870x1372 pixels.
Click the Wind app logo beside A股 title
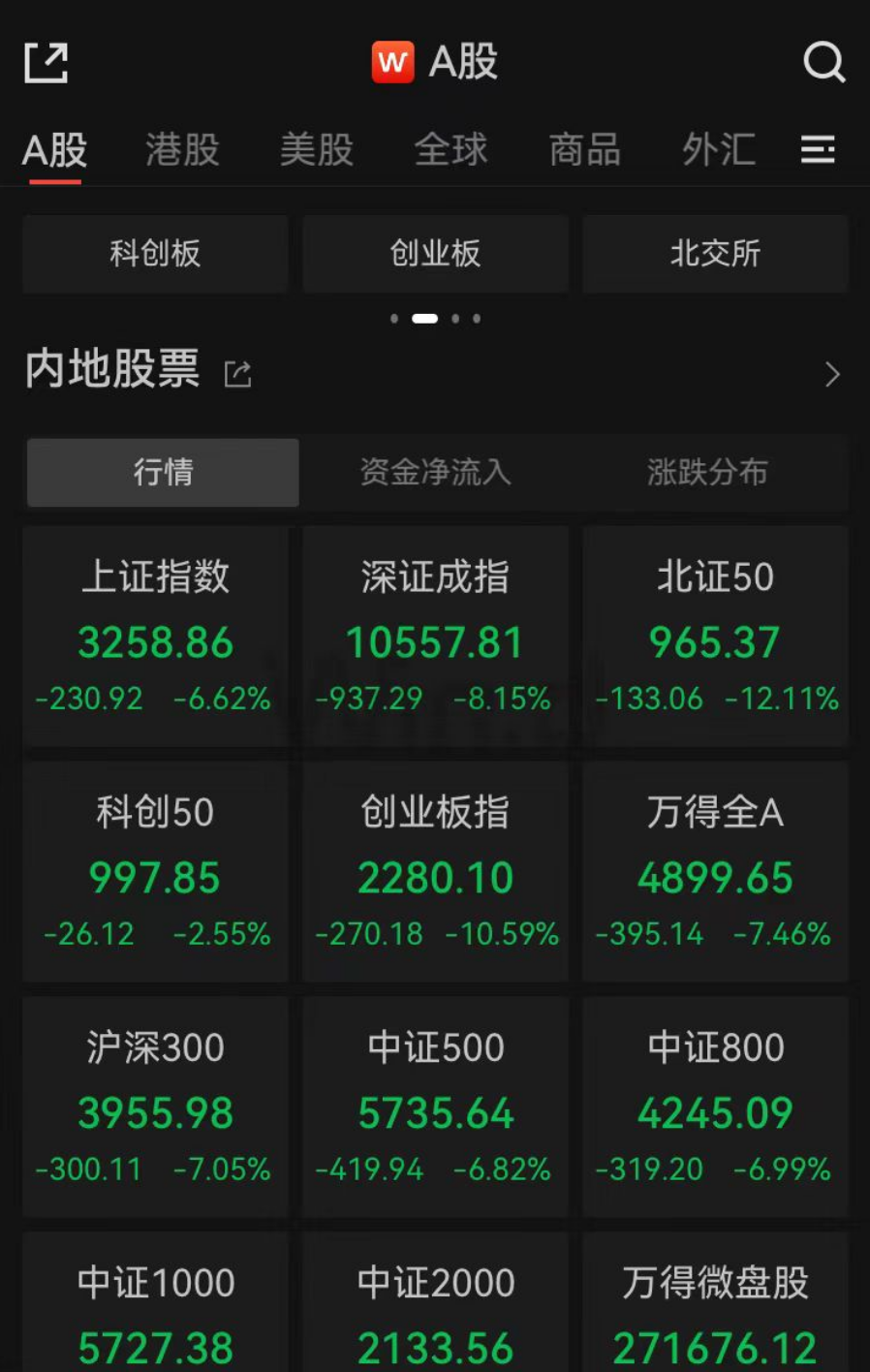pos(391,61)
